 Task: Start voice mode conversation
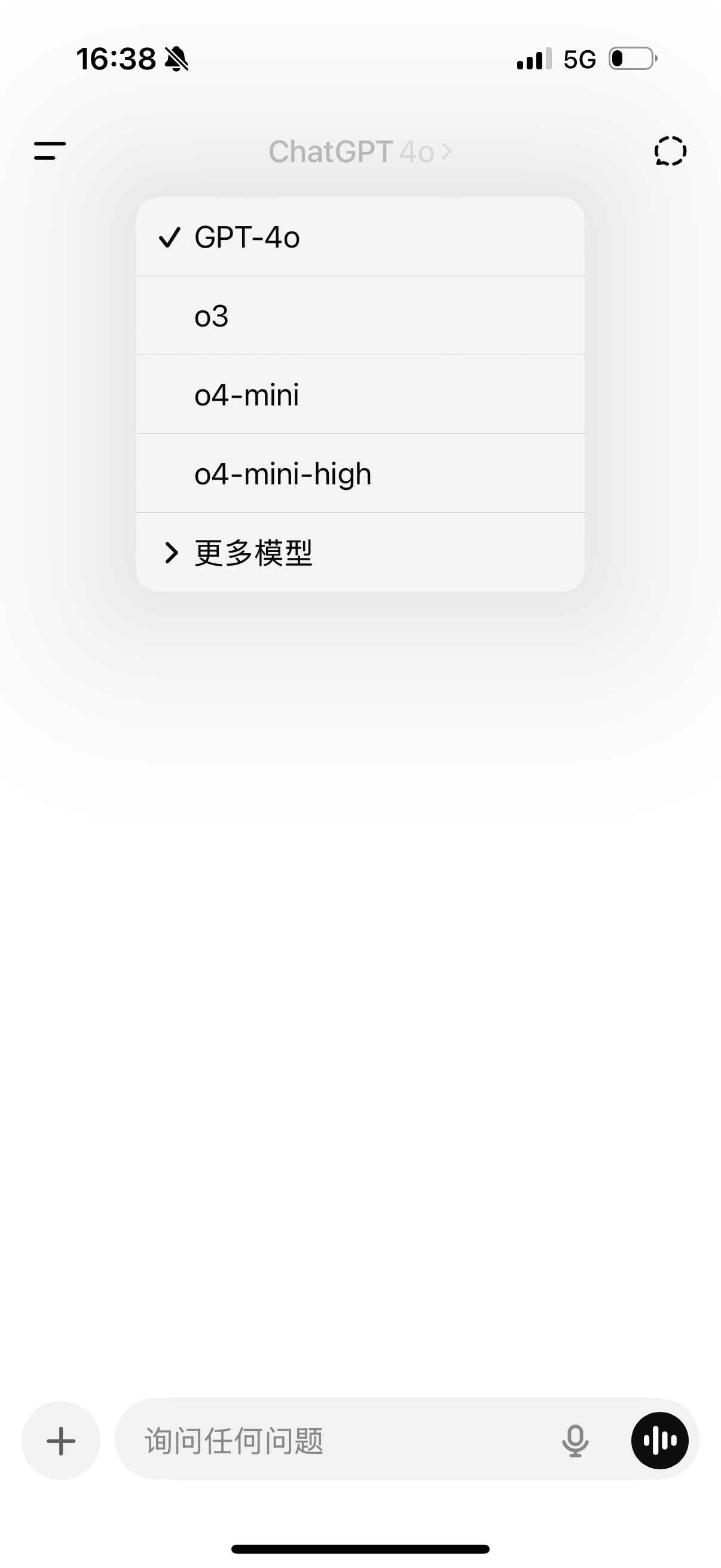[x=660, y=1441]
